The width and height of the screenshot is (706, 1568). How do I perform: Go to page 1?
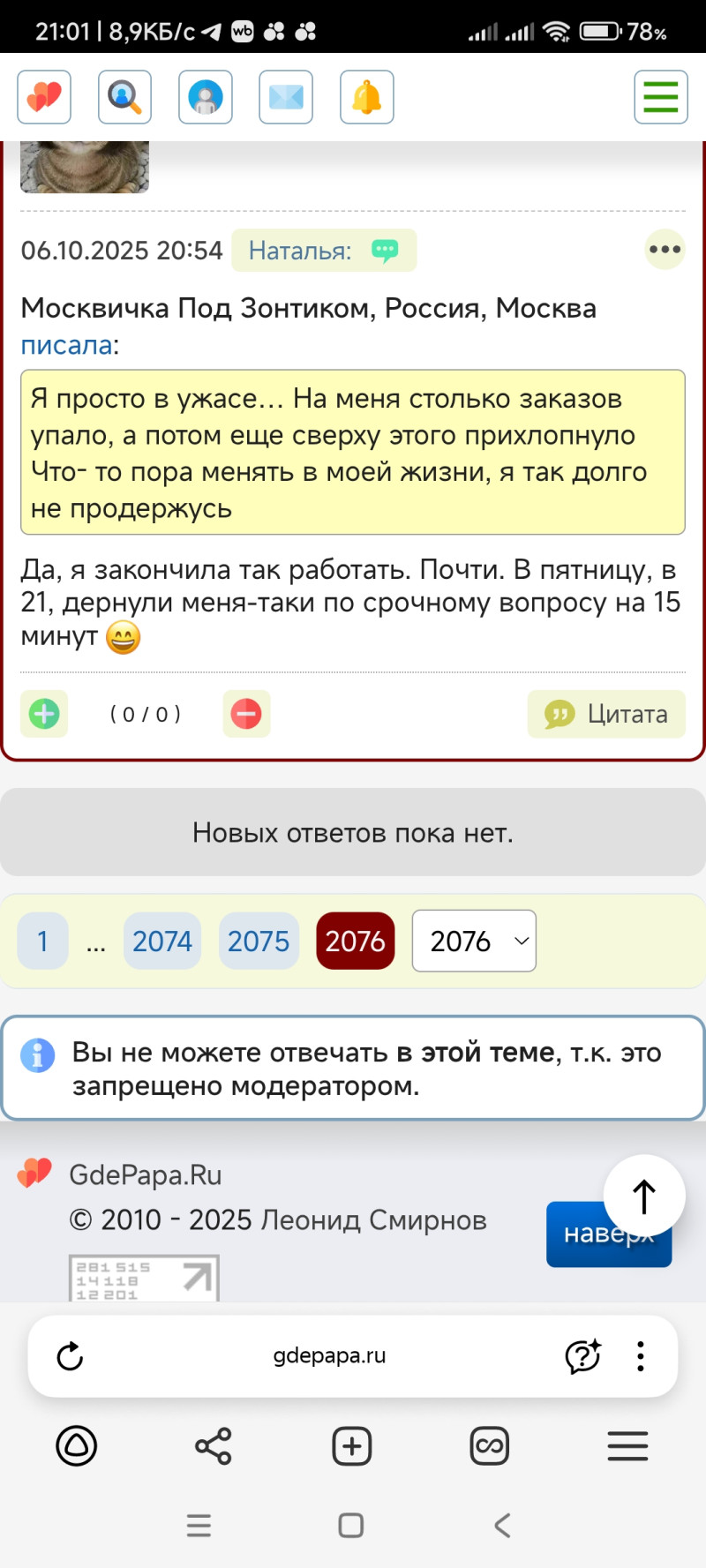pyautogui.click(x=42, y=941)
